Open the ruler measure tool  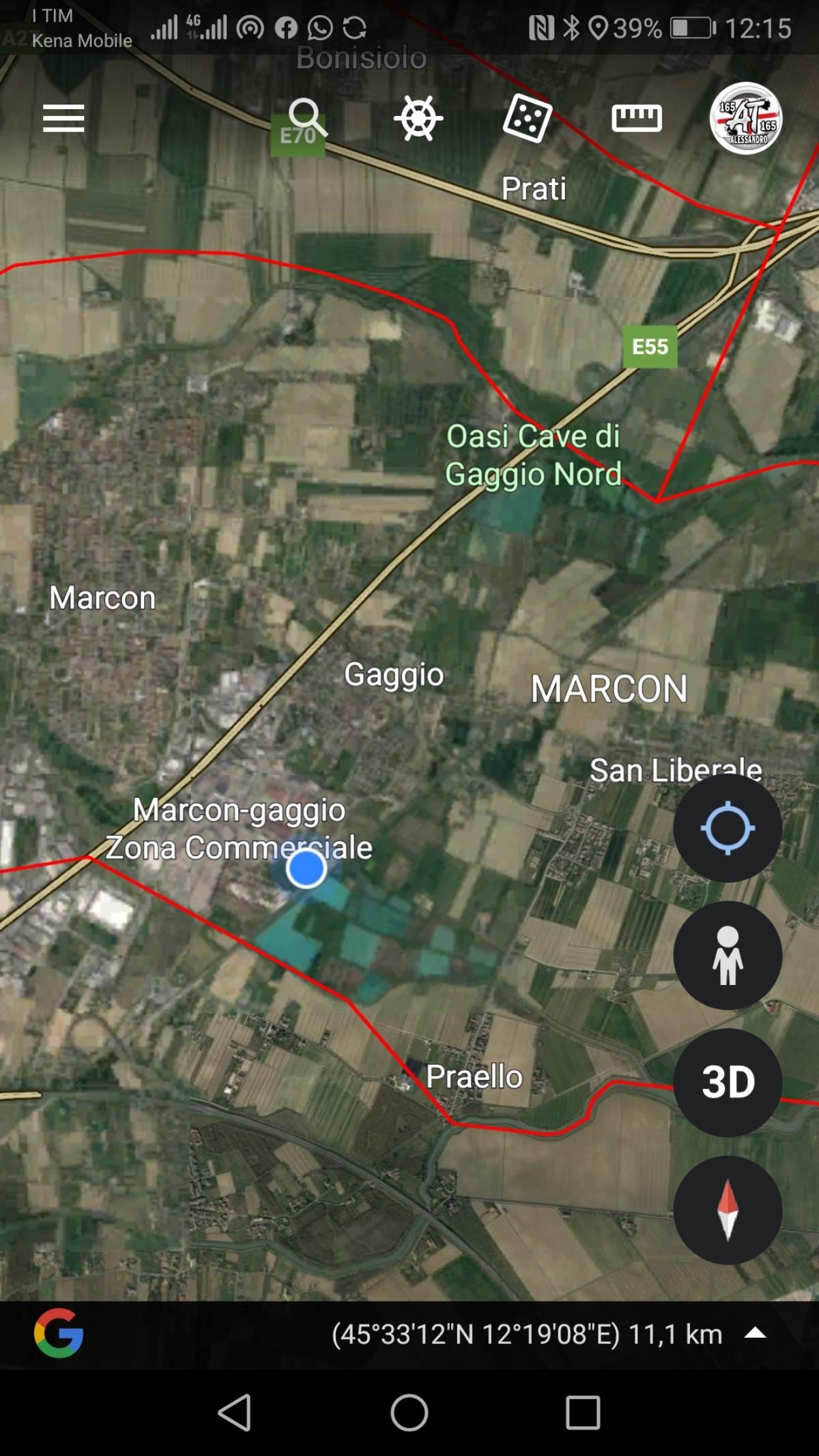click(x=636, y=118)
